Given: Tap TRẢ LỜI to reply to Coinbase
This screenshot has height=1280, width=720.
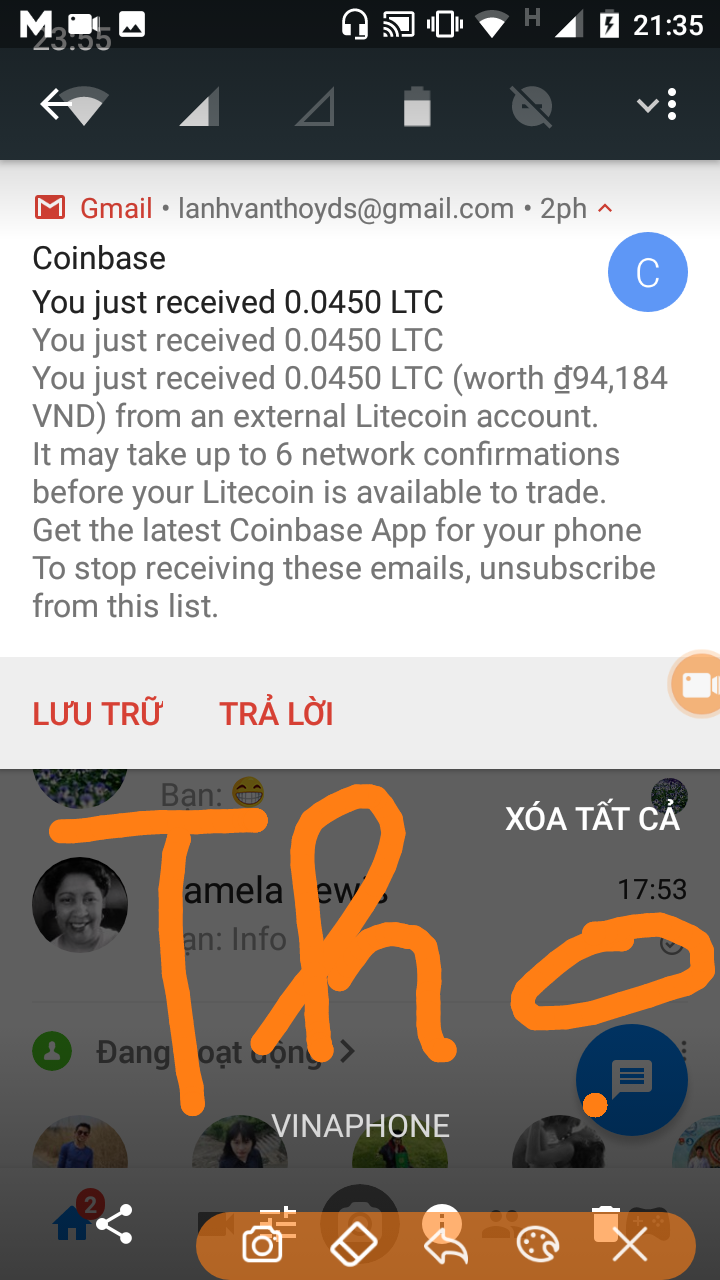Looking at the screenshot, I should click(x=276, y=713).
